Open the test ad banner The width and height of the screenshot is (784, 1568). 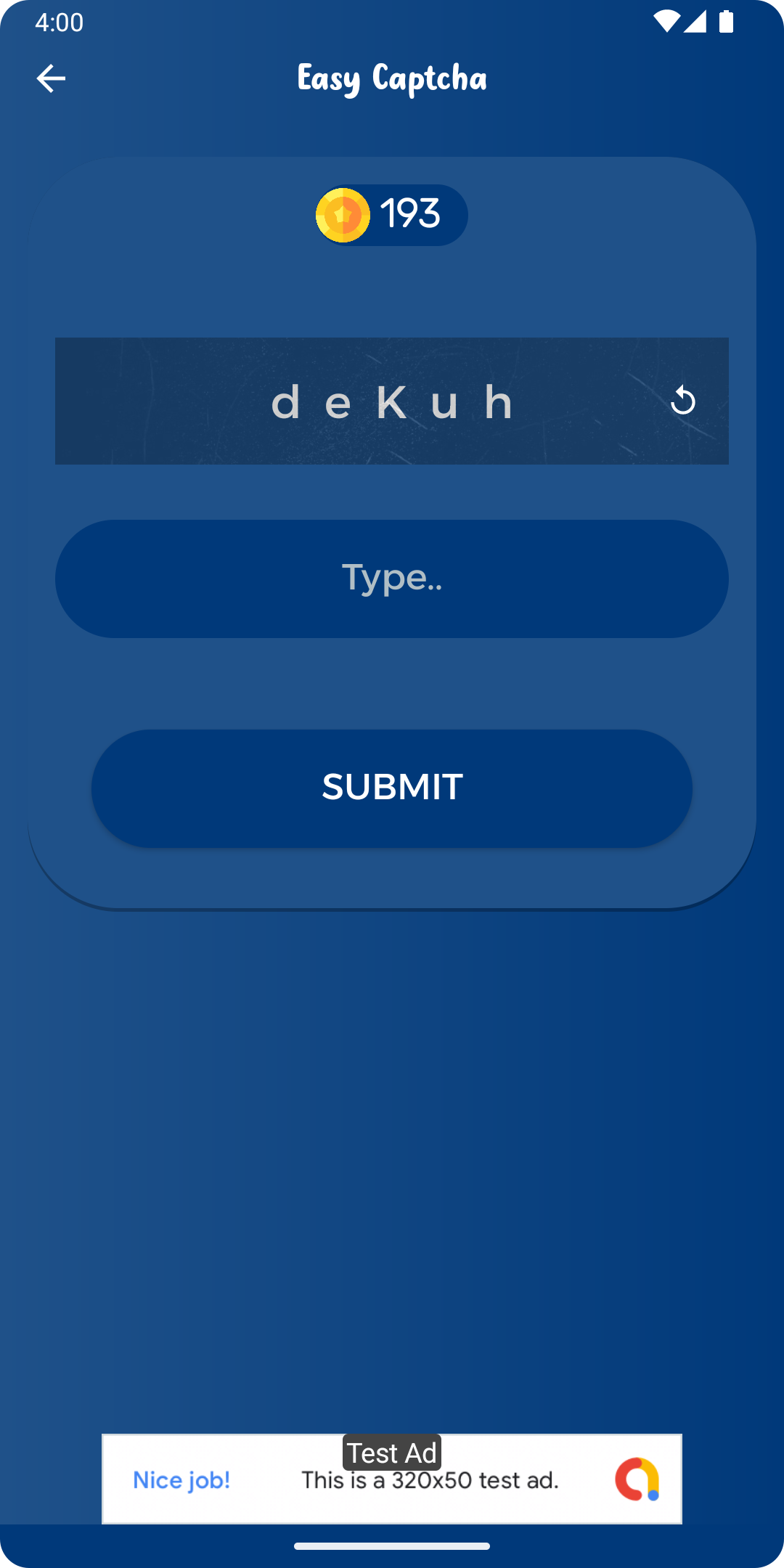tap(392, 1479)
